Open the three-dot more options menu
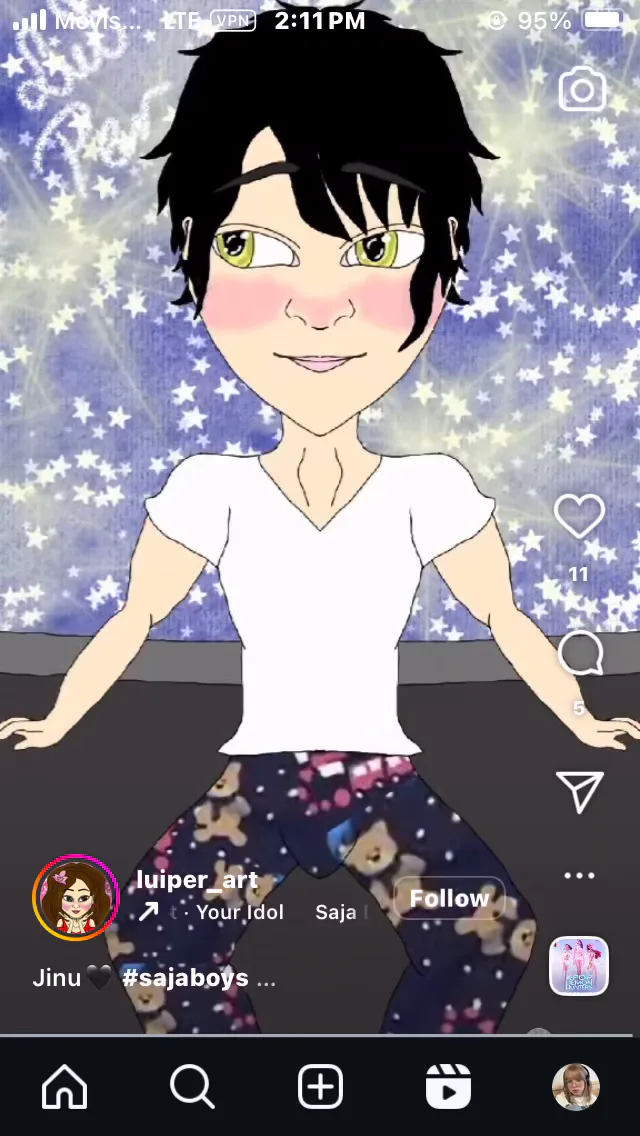 point(579,875)
